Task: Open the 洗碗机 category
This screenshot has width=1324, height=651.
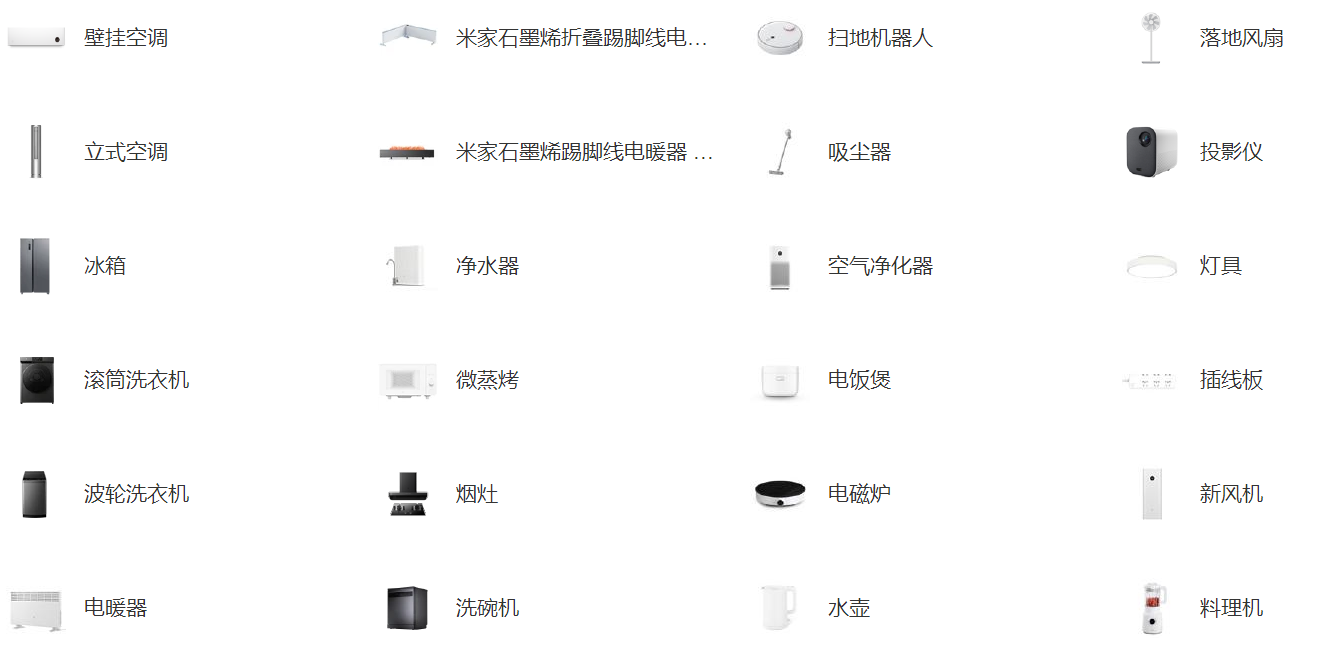Action: [x=487, y=609]
